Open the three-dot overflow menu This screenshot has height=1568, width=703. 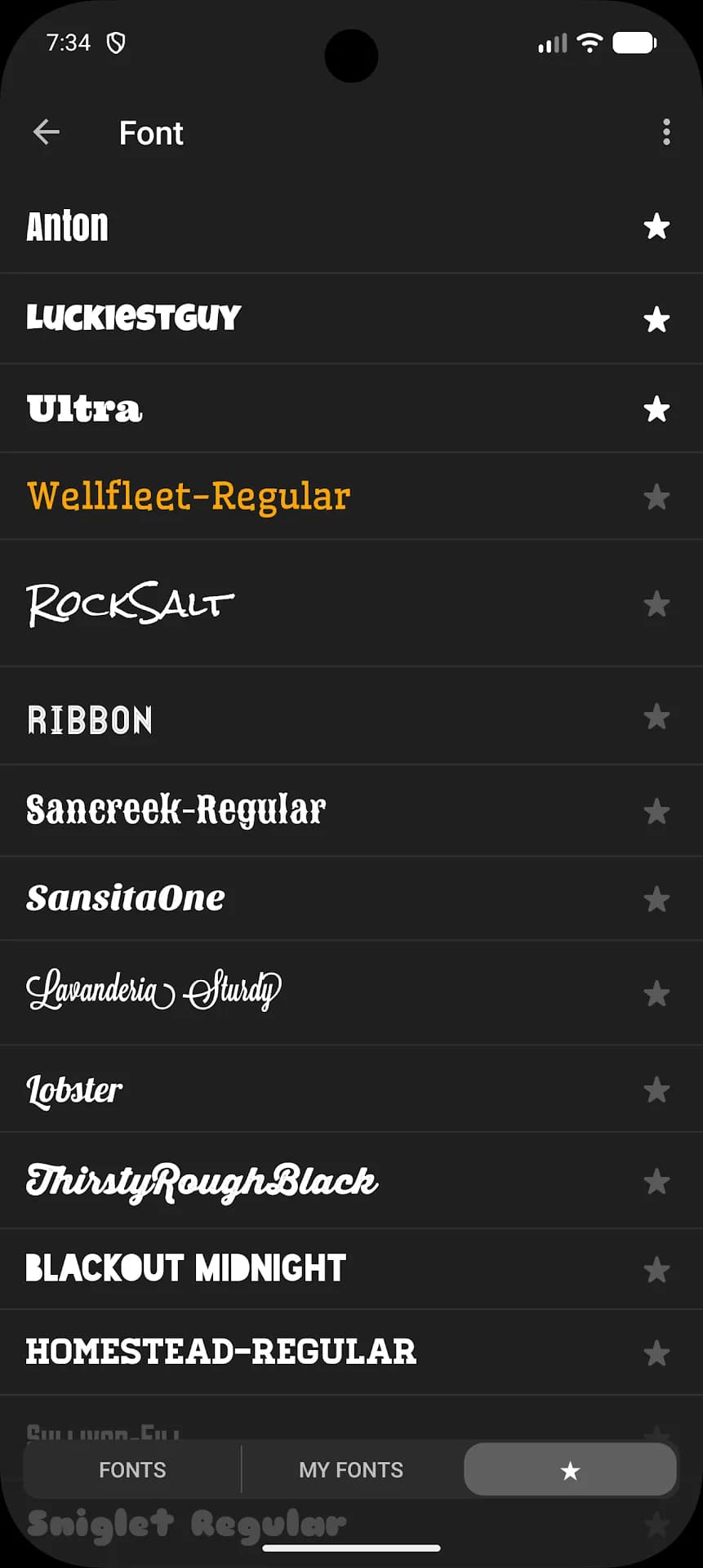666,132
